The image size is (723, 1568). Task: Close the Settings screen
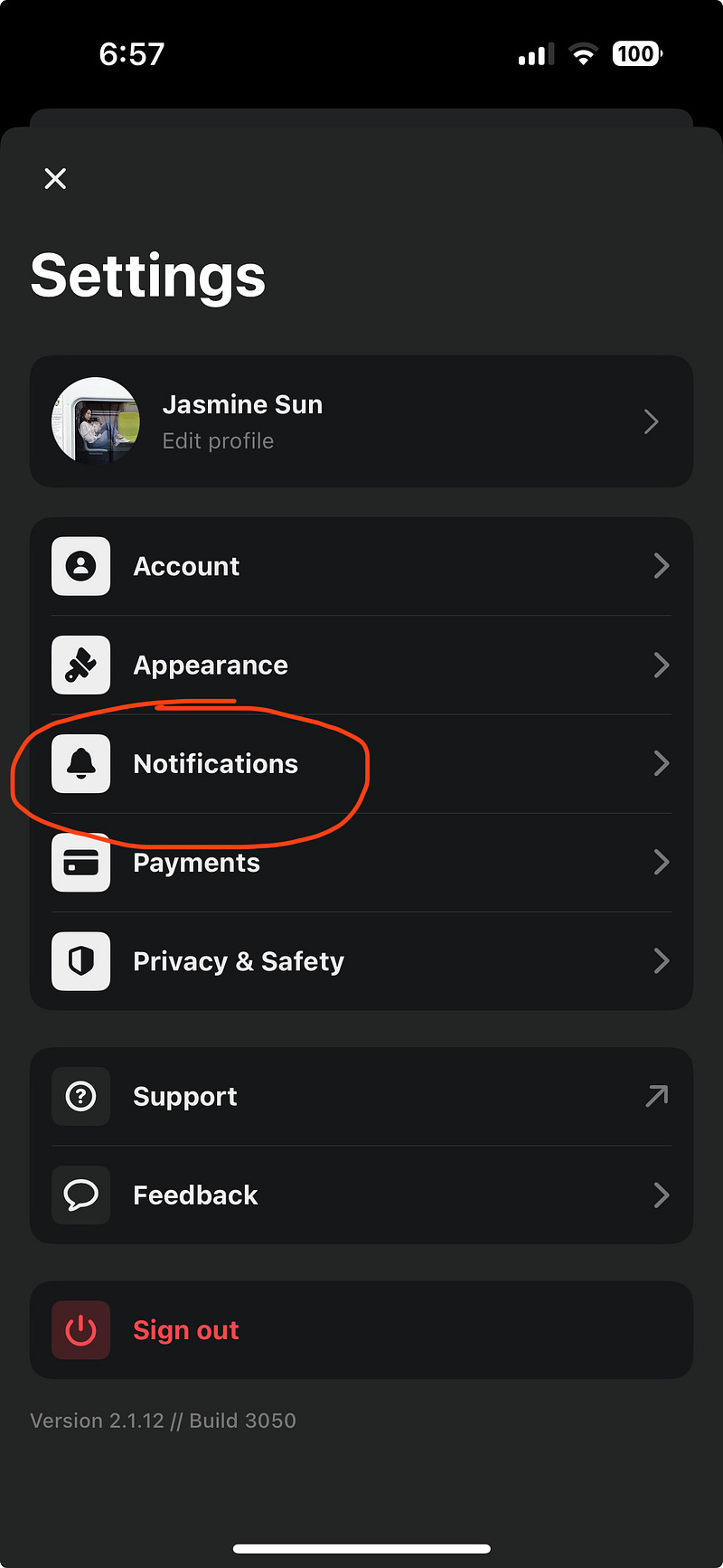pyautogui.click(x=55, y=179)
